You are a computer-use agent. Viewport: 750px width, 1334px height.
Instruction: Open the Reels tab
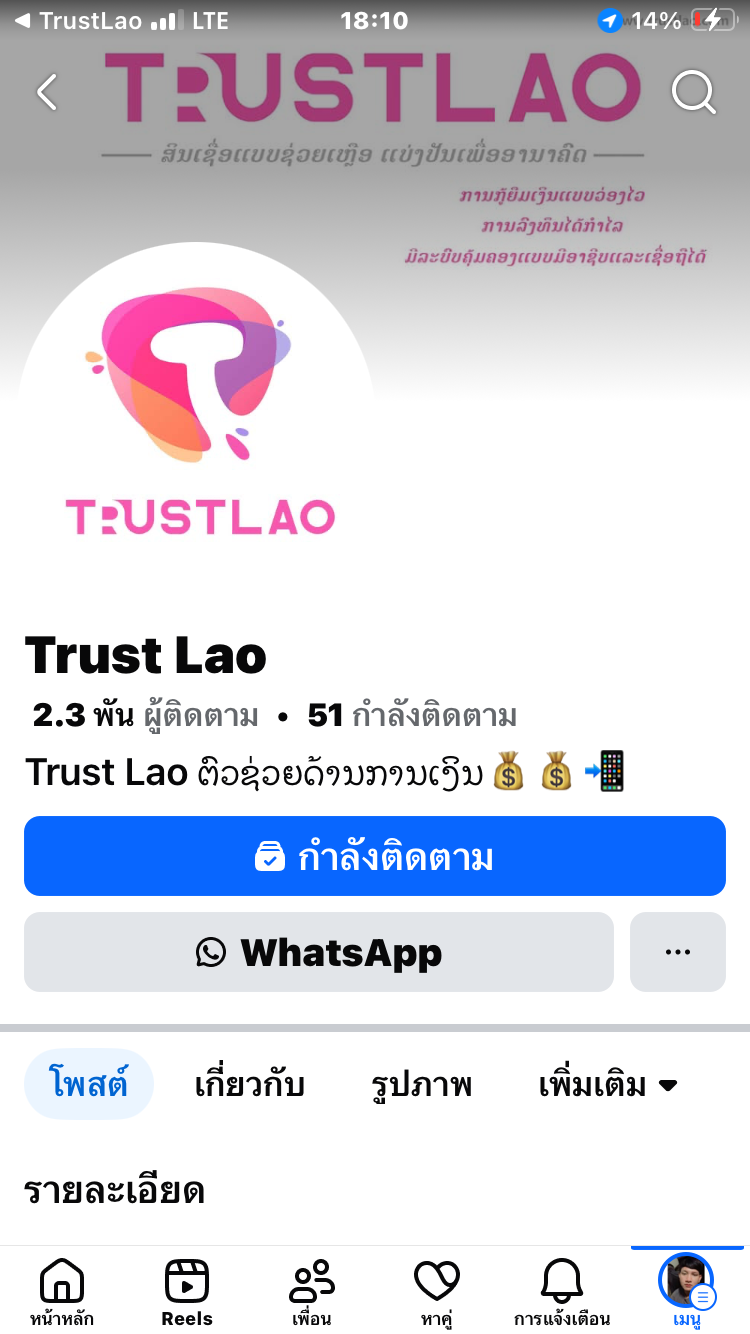click(x=187, y=1292)
